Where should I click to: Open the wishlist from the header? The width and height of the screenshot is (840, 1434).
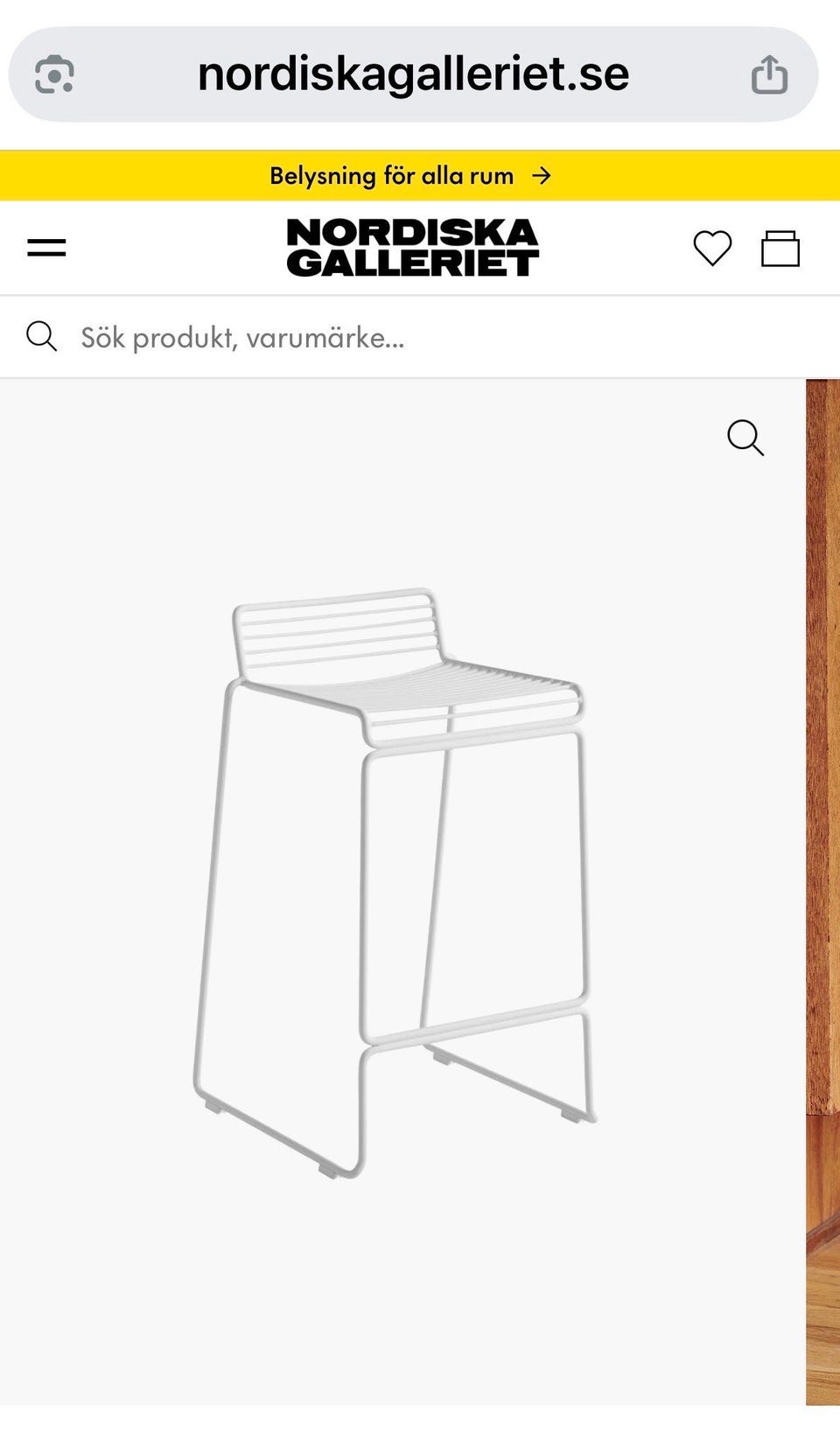point(712,248)
